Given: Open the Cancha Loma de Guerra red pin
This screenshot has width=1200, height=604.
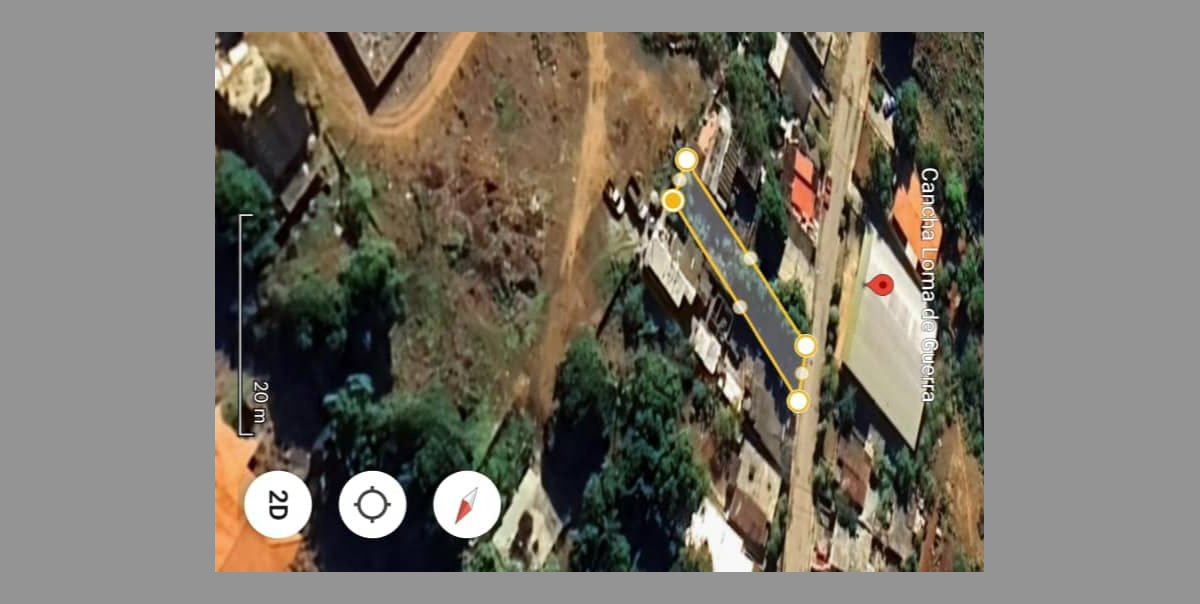Looking at the screenshot, I should coord(880,285).
